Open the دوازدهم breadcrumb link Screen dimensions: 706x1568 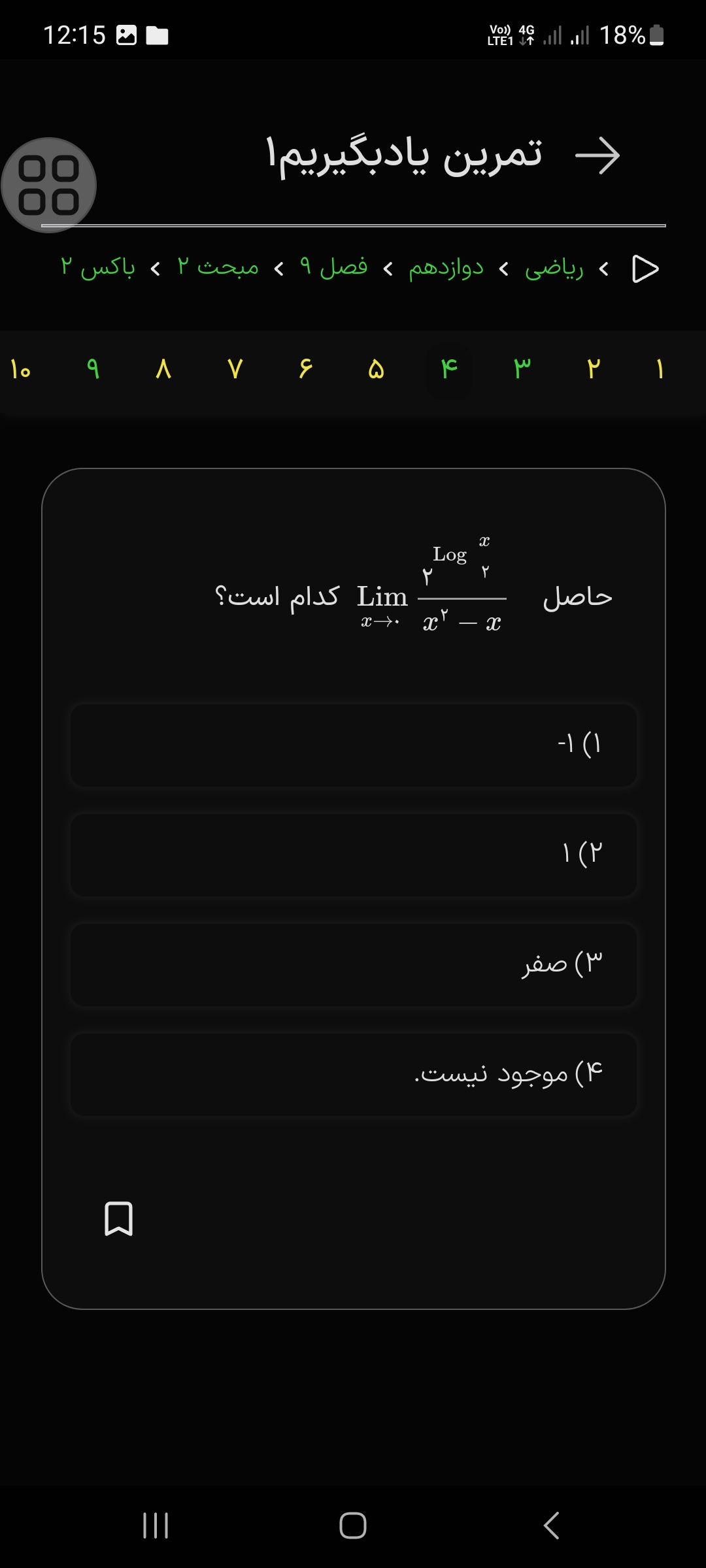(446, 269)
